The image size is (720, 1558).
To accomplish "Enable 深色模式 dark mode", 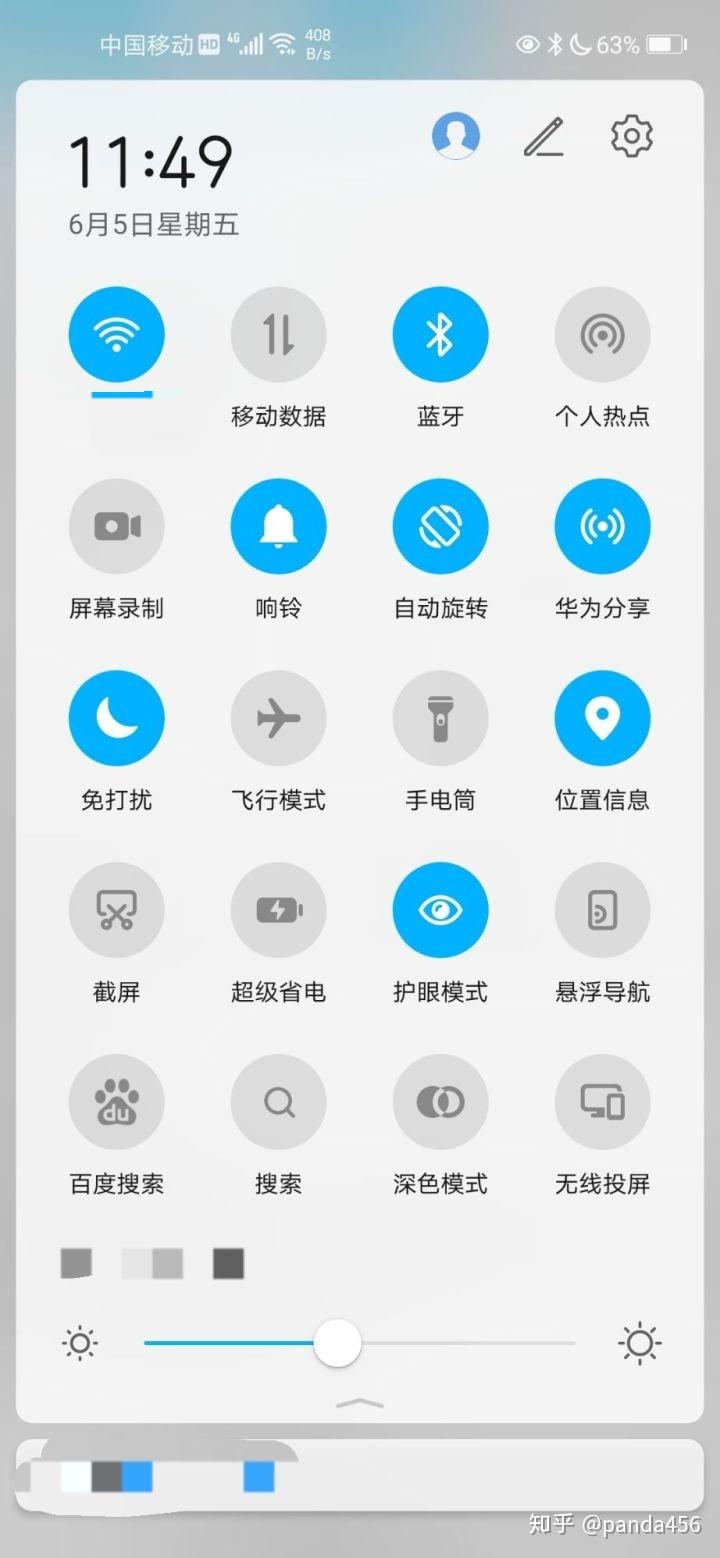I will point(440,1101).
